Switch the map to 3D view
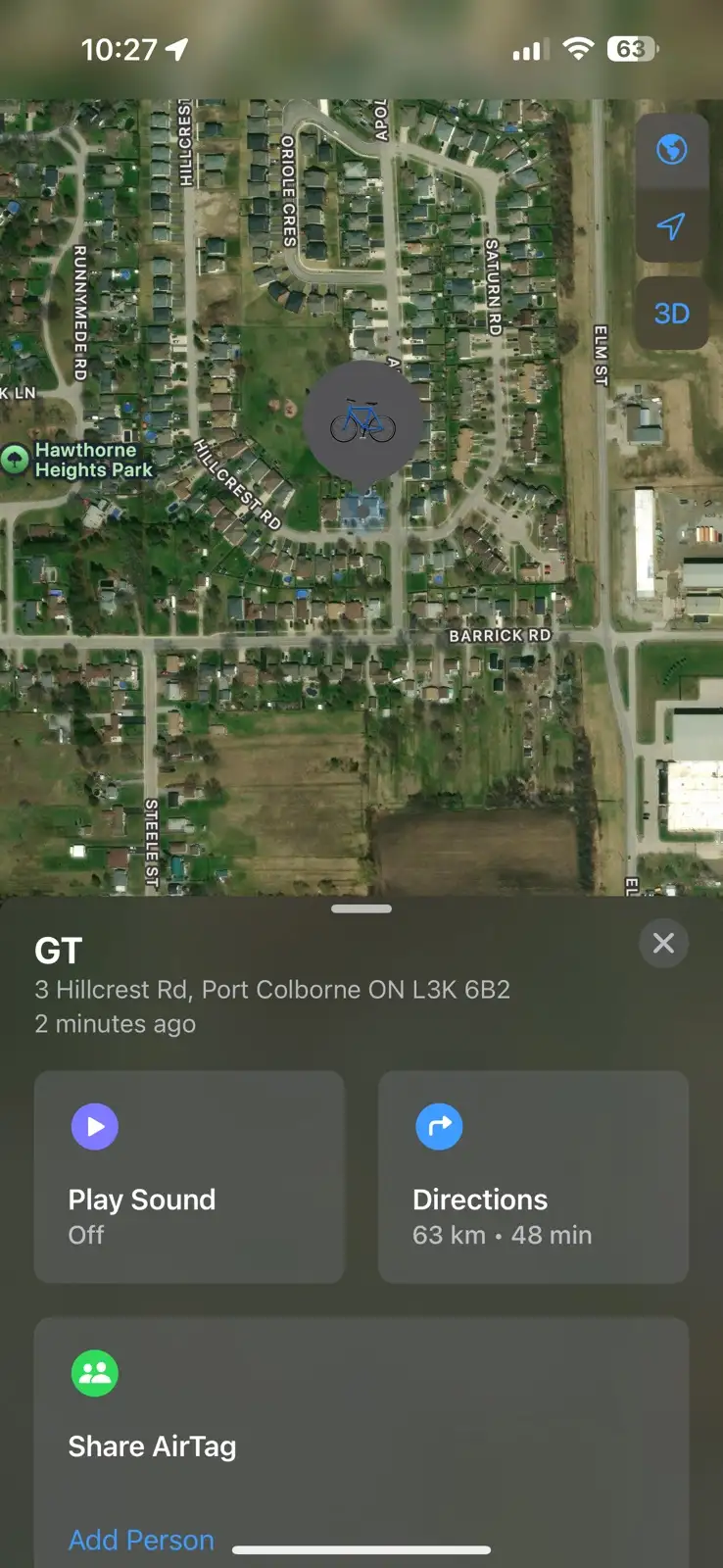Screen dimensions: 723x1568 (671, 314)
